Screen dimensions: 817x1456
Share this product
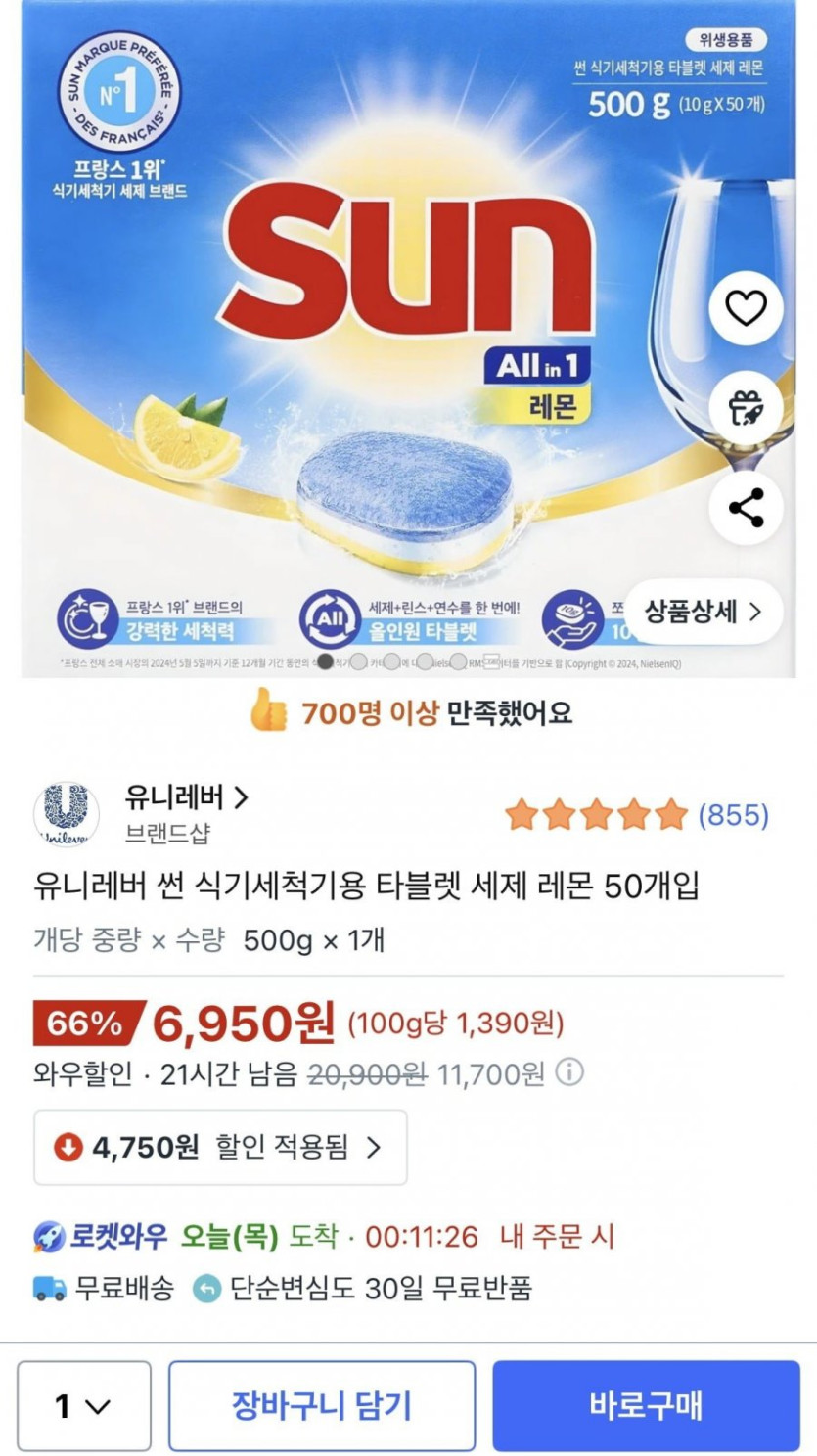pyautogui.click(x=746, y=509)
